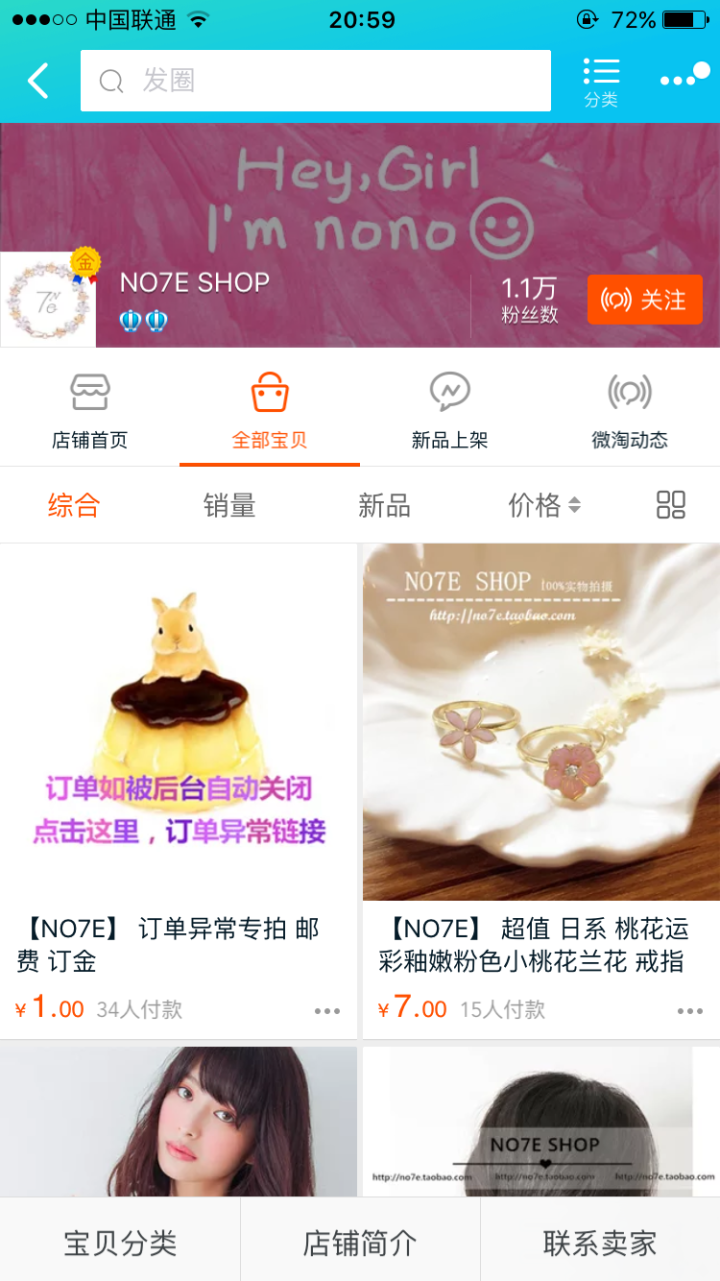
Task: Open 宝贝分类 at the bottom bar
Action: [120, 1243]
